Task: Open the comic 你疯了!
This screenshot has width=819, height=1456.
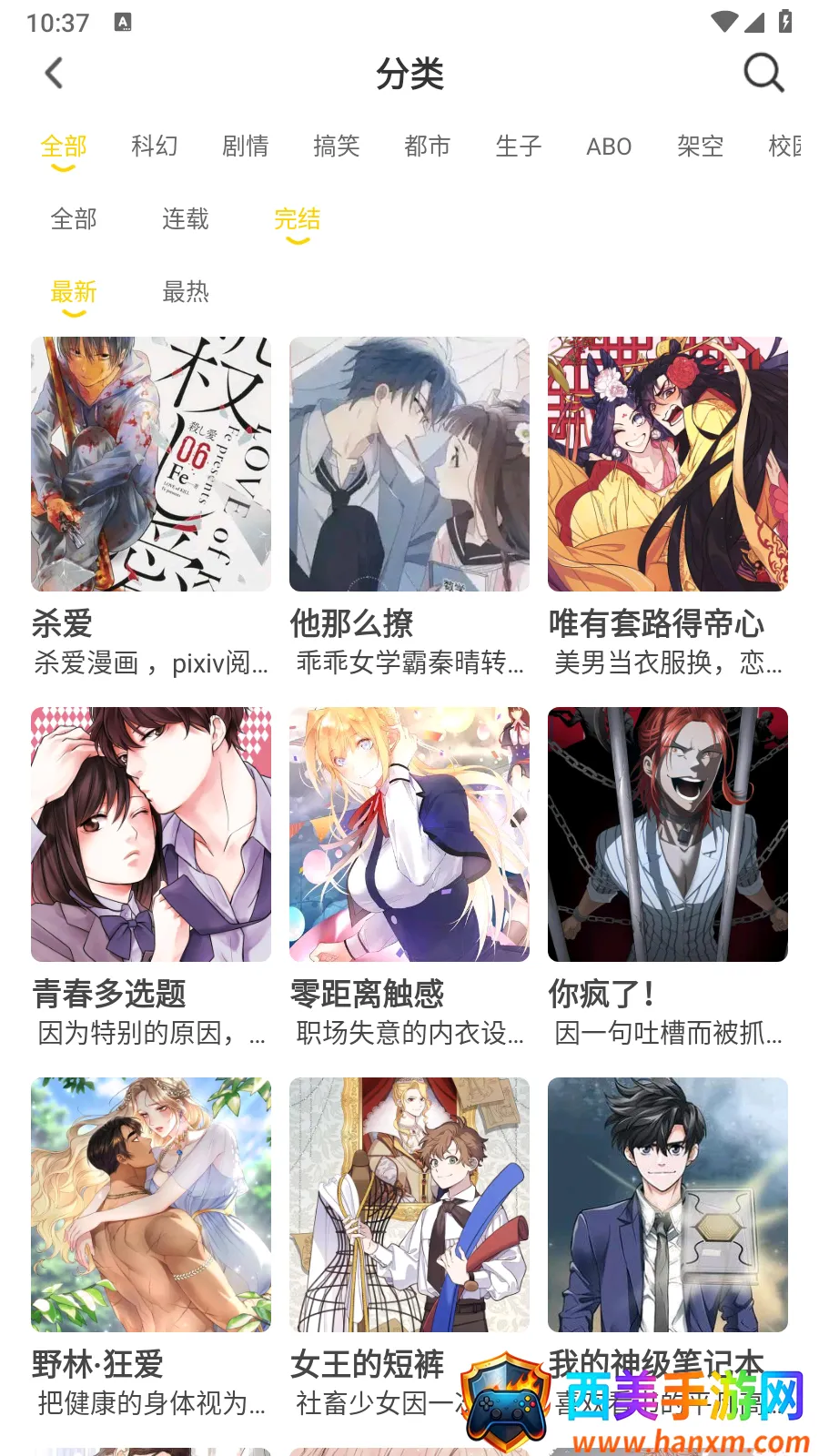Action: coord(668,834)
